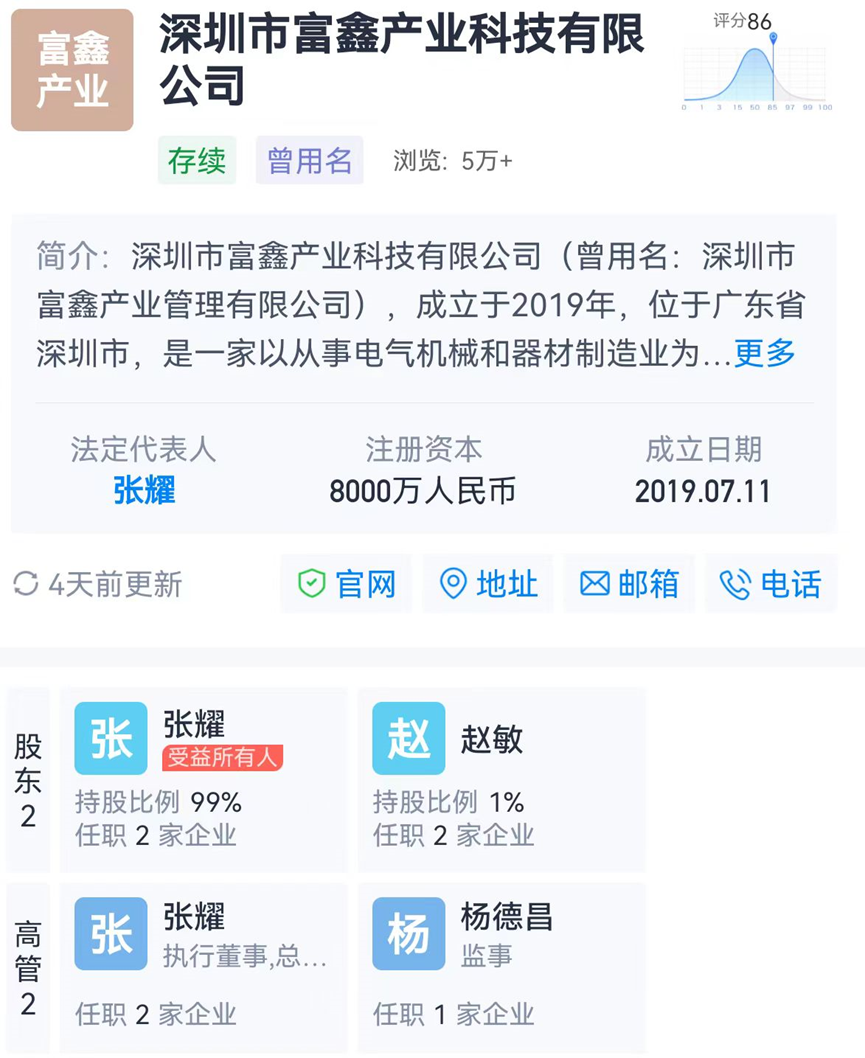
Task: Refresh the company data update
Action: click(x=26, y=584)
